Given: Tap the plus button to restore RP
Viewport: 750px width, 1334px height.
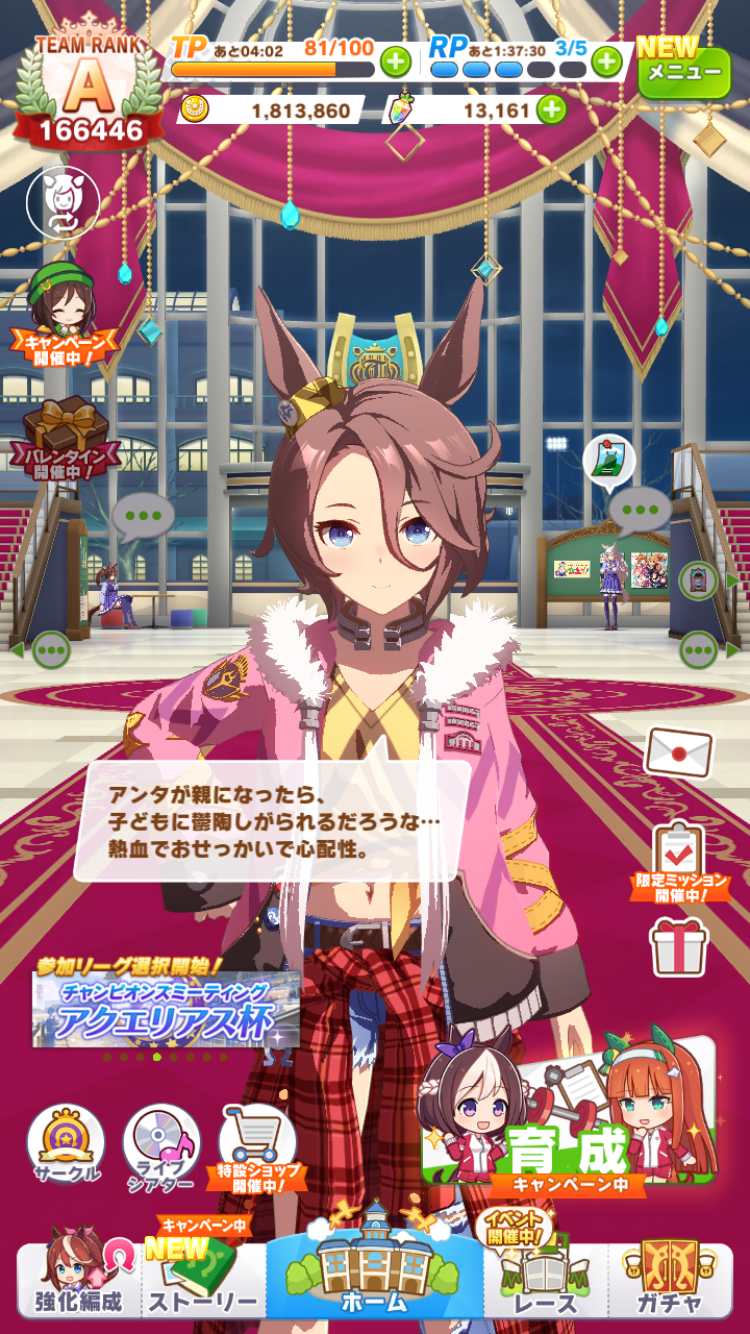Looking at the screenshot, I should pos(606,62).
